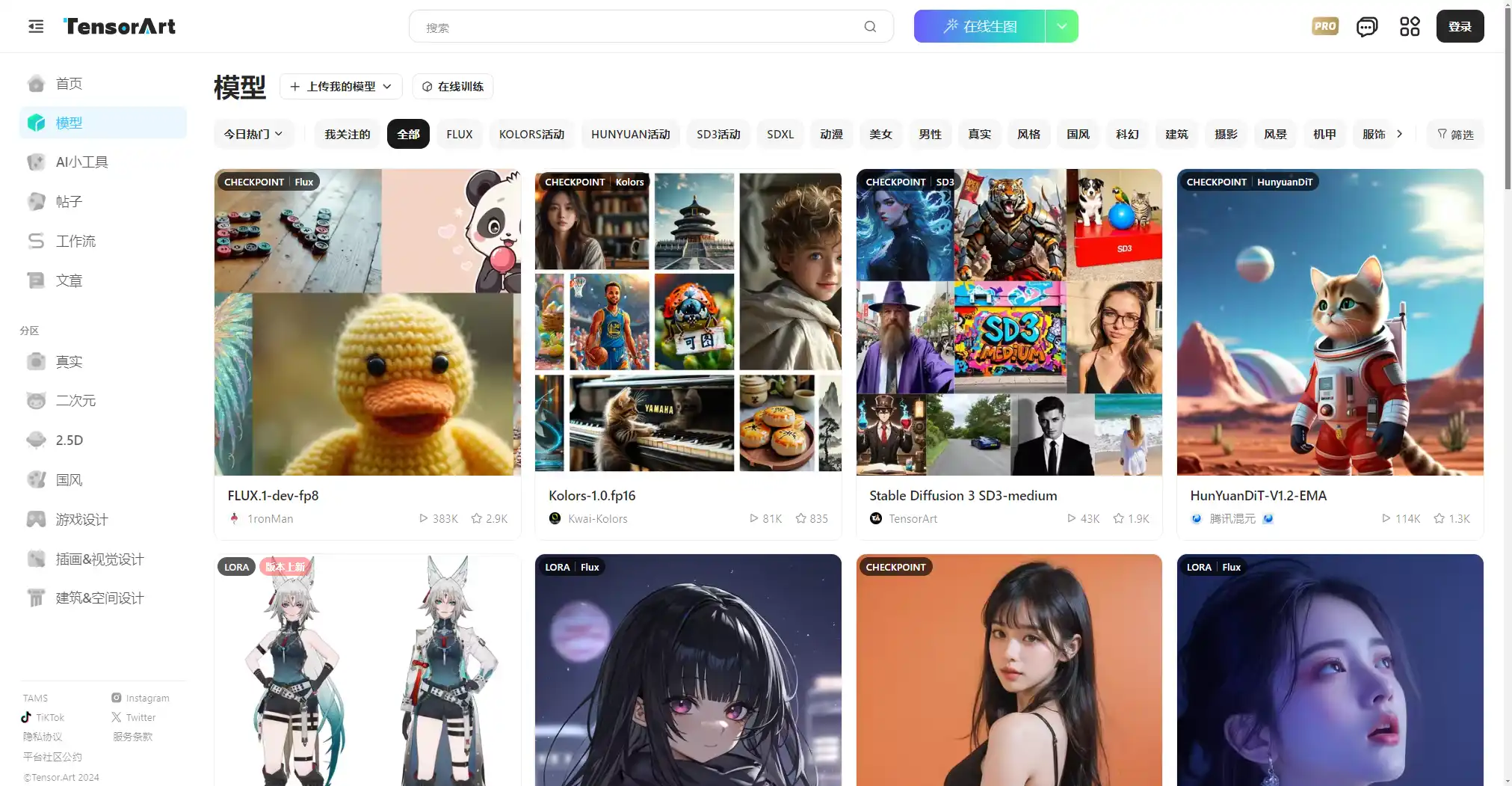Tap the 在线生图 button
1512x786 pixels.
coord(979,27)
